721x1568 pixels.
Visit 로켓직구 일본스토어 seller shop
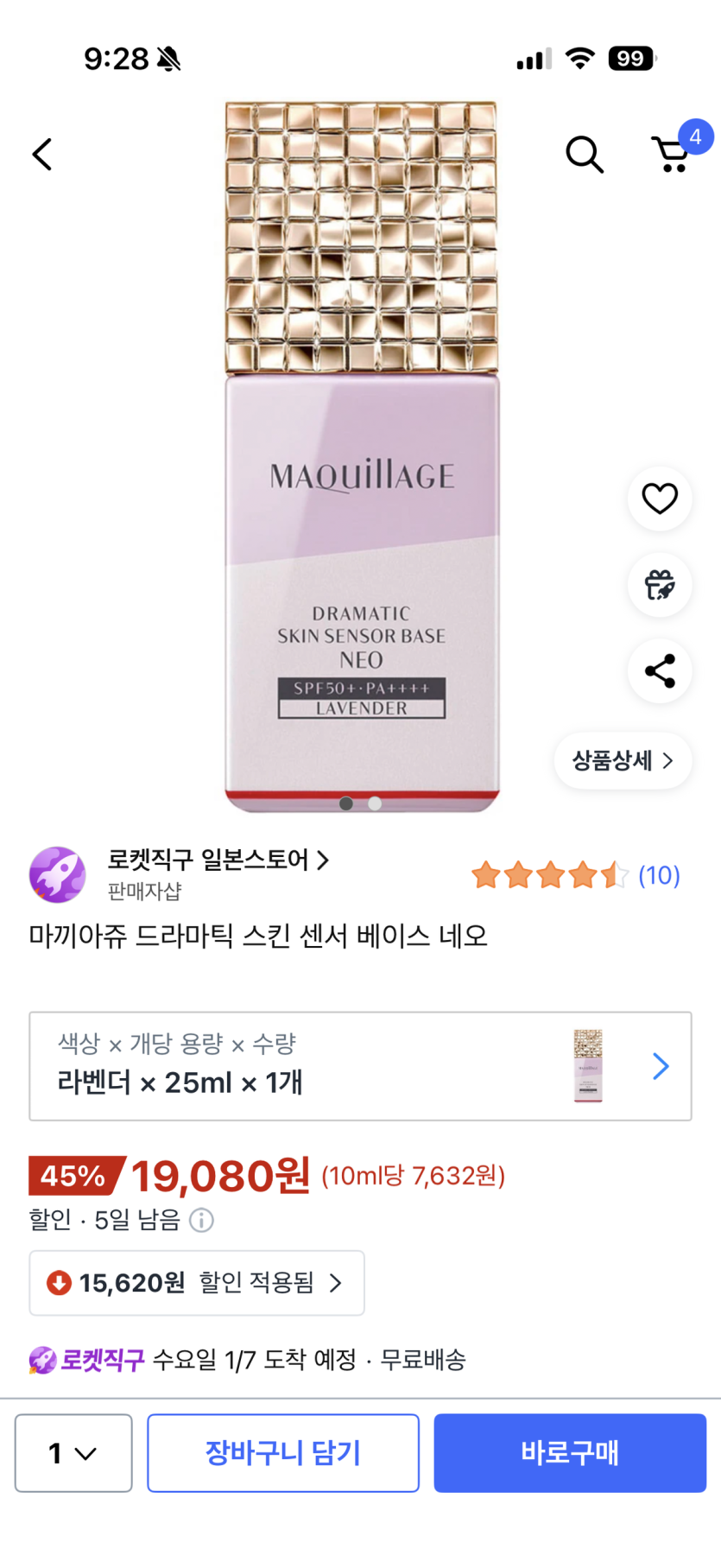coord(218,860)
